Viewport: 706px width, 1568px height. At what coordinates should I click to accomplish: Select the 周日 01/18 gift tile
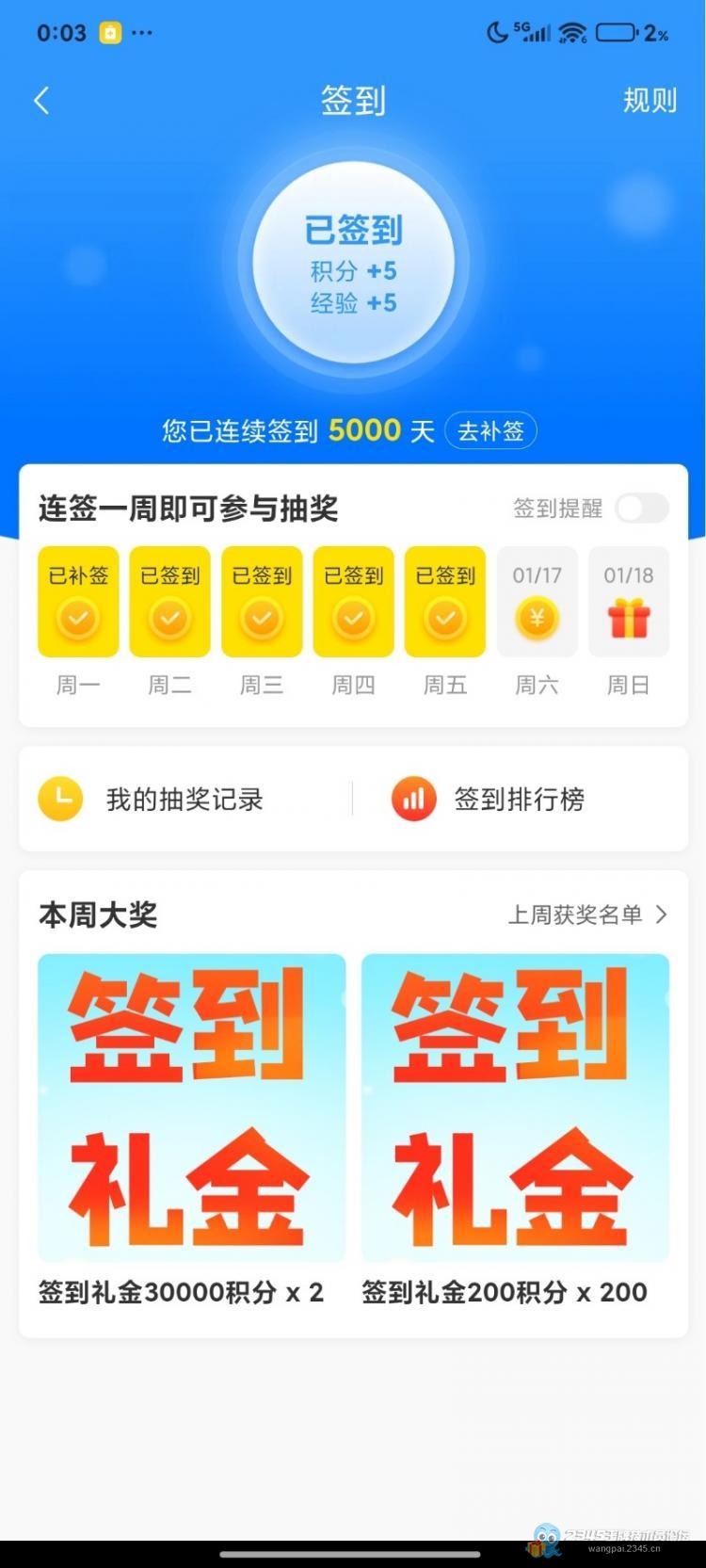pyautogui.click(x=628, y=603)
